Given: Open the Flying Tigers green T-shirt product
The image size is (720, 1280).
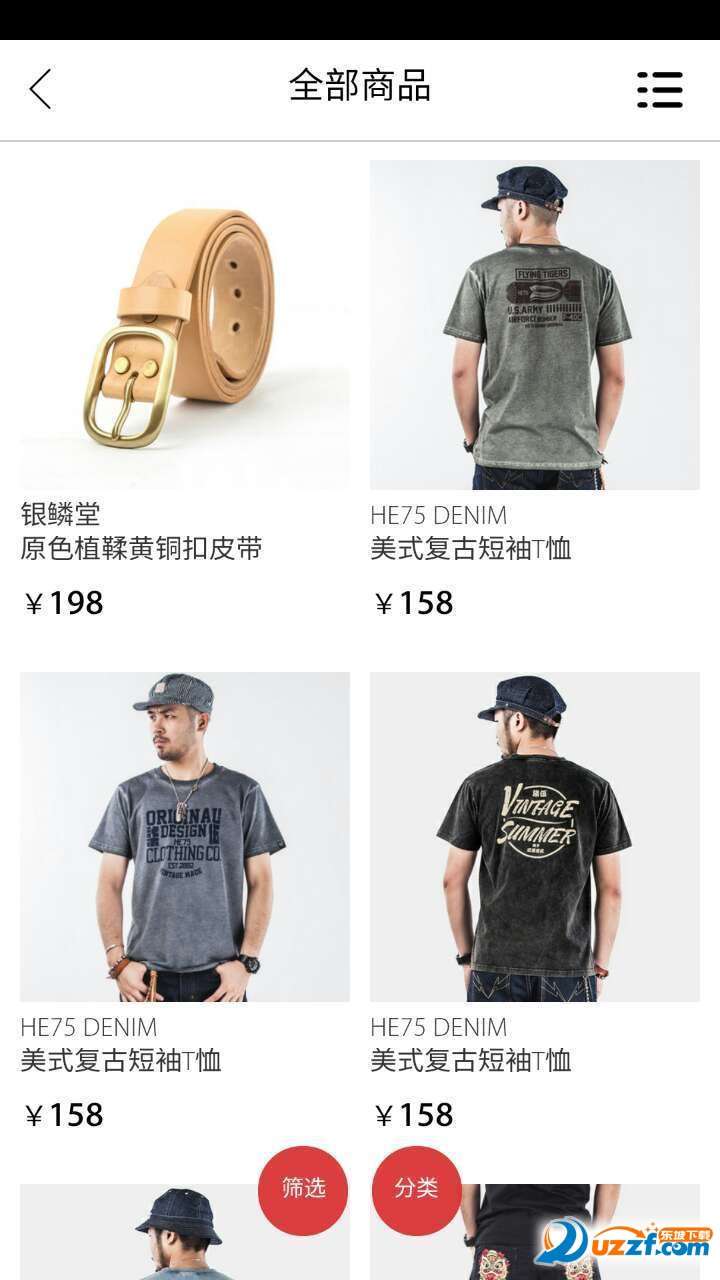Looking at the screenshot, I should (x=535, y=325).
